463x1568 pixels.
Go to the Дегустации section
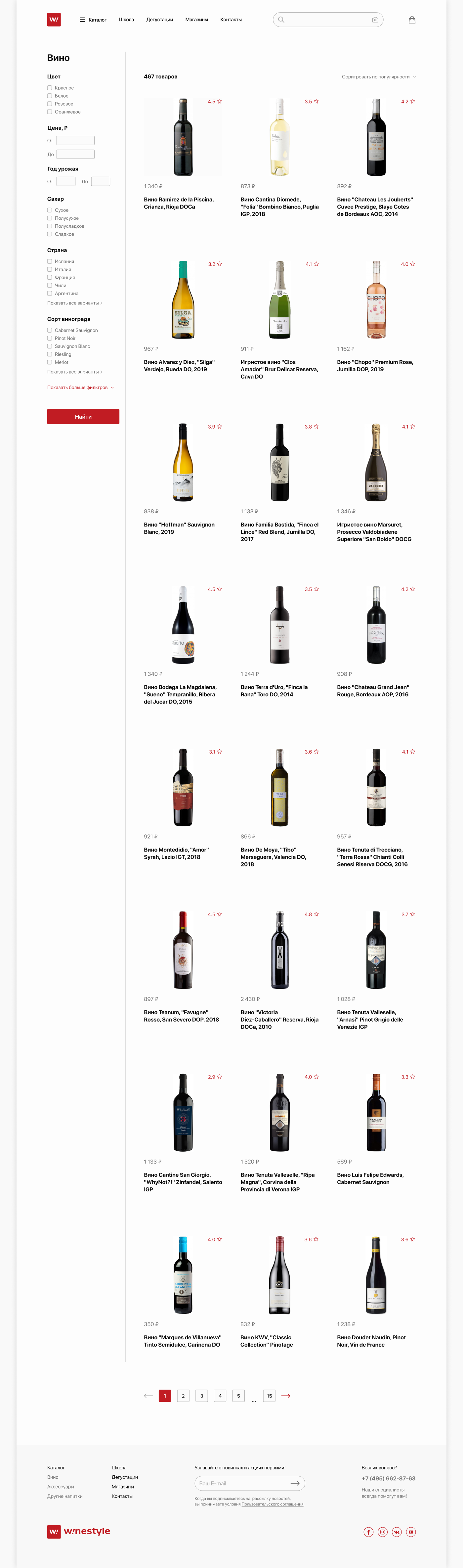[159, 20]
